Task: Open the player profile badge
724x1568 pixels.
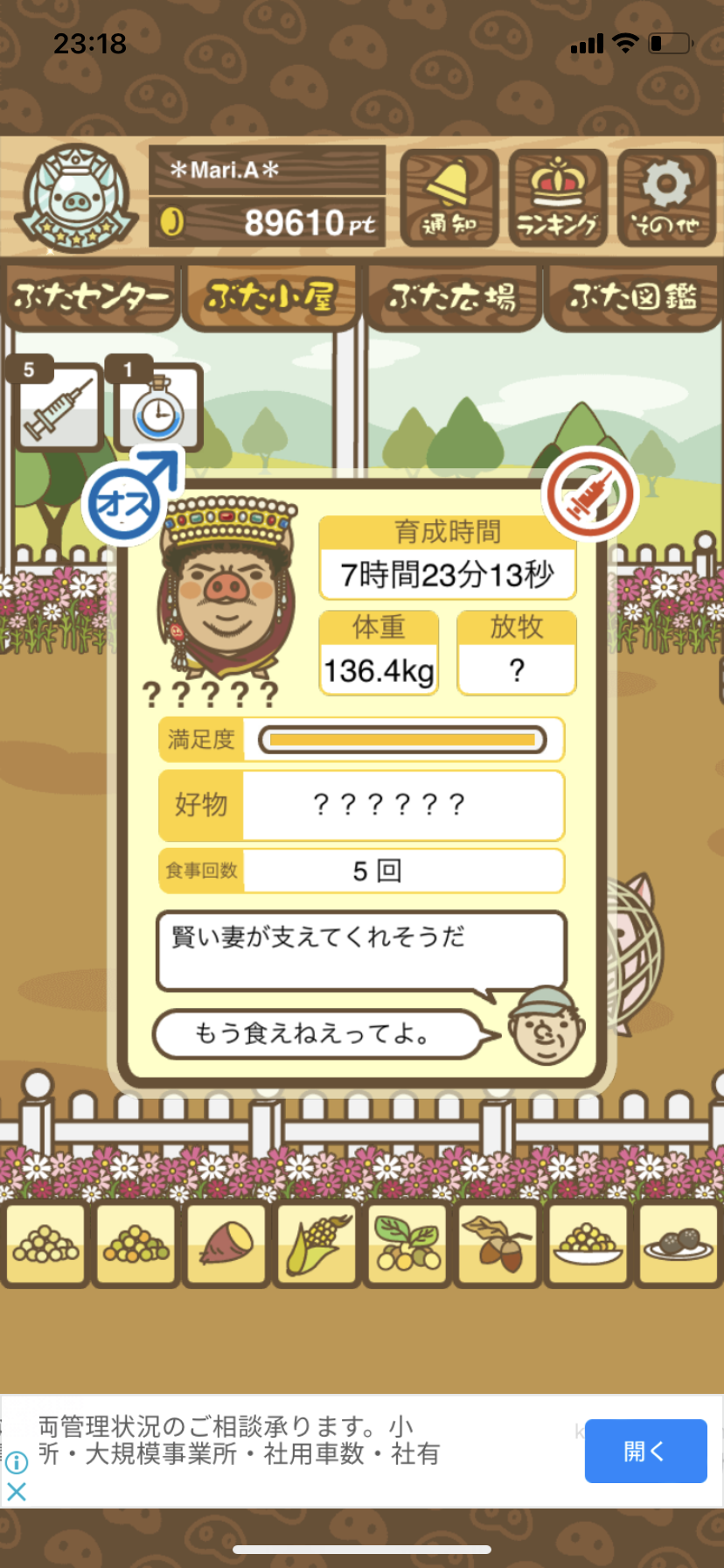Action: point(77,198)
